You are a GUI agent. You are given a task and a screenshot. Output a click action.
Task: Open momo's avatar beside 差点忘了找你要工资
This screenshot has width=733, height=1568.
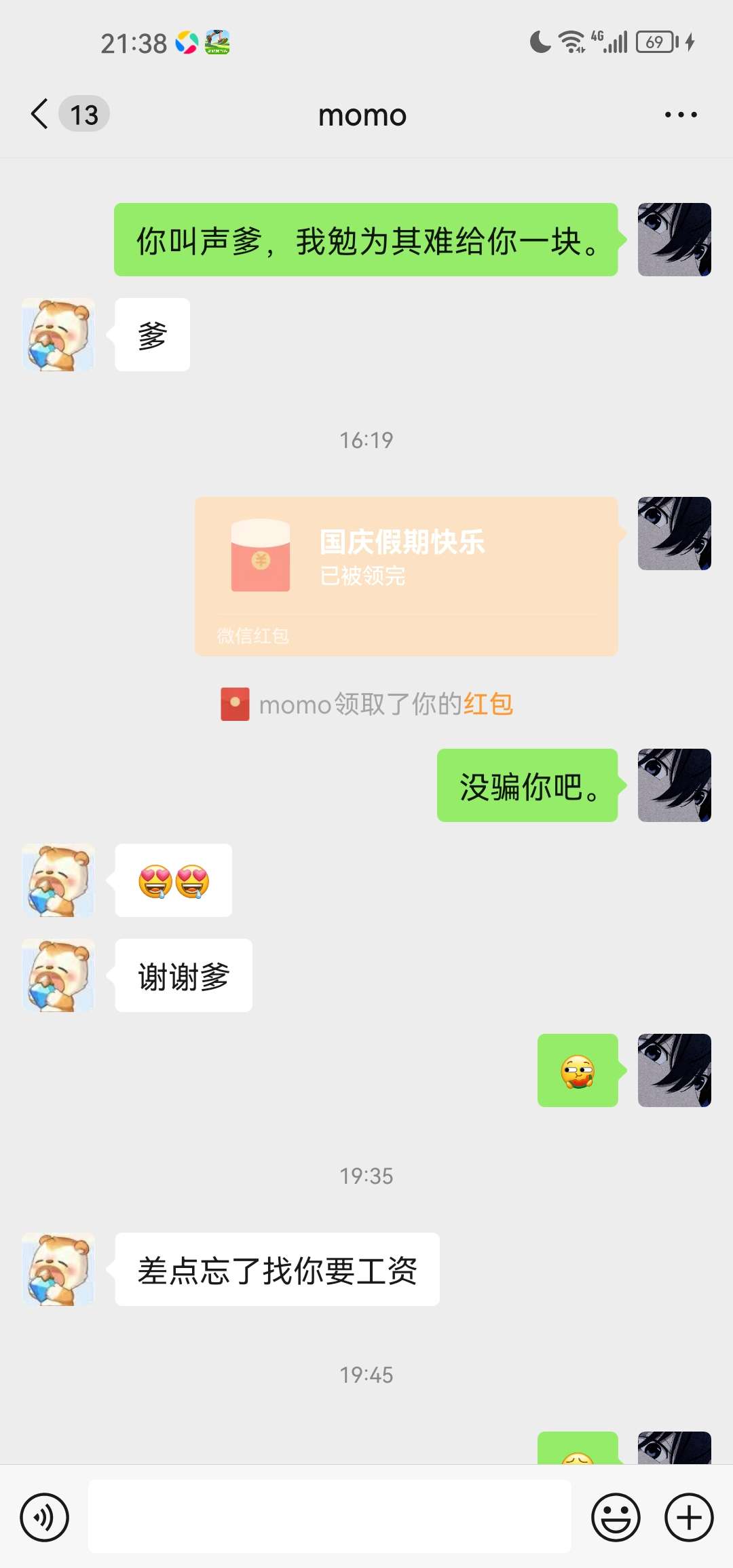point(58,1269)
